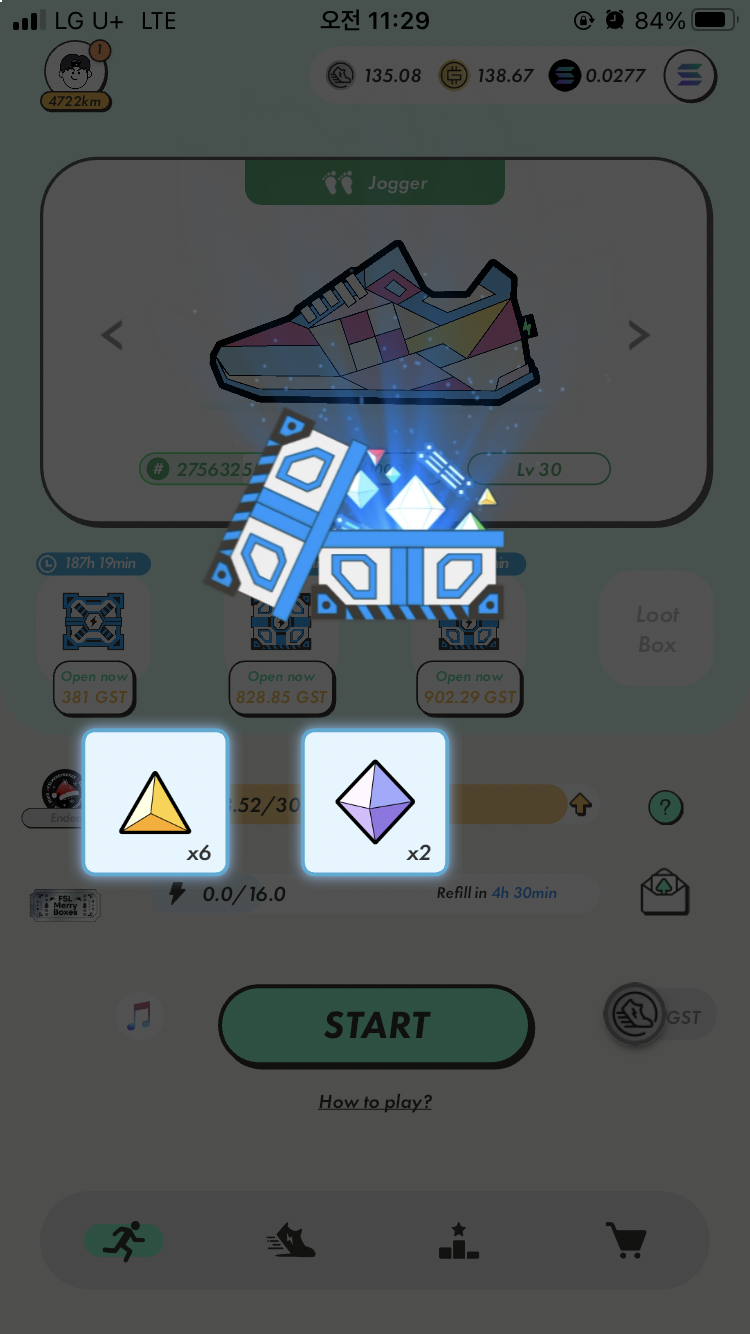Screen dimensions: 750x1334
Task: Switch to the leaderboard podium tab
Action: [x=458, y=1241]
